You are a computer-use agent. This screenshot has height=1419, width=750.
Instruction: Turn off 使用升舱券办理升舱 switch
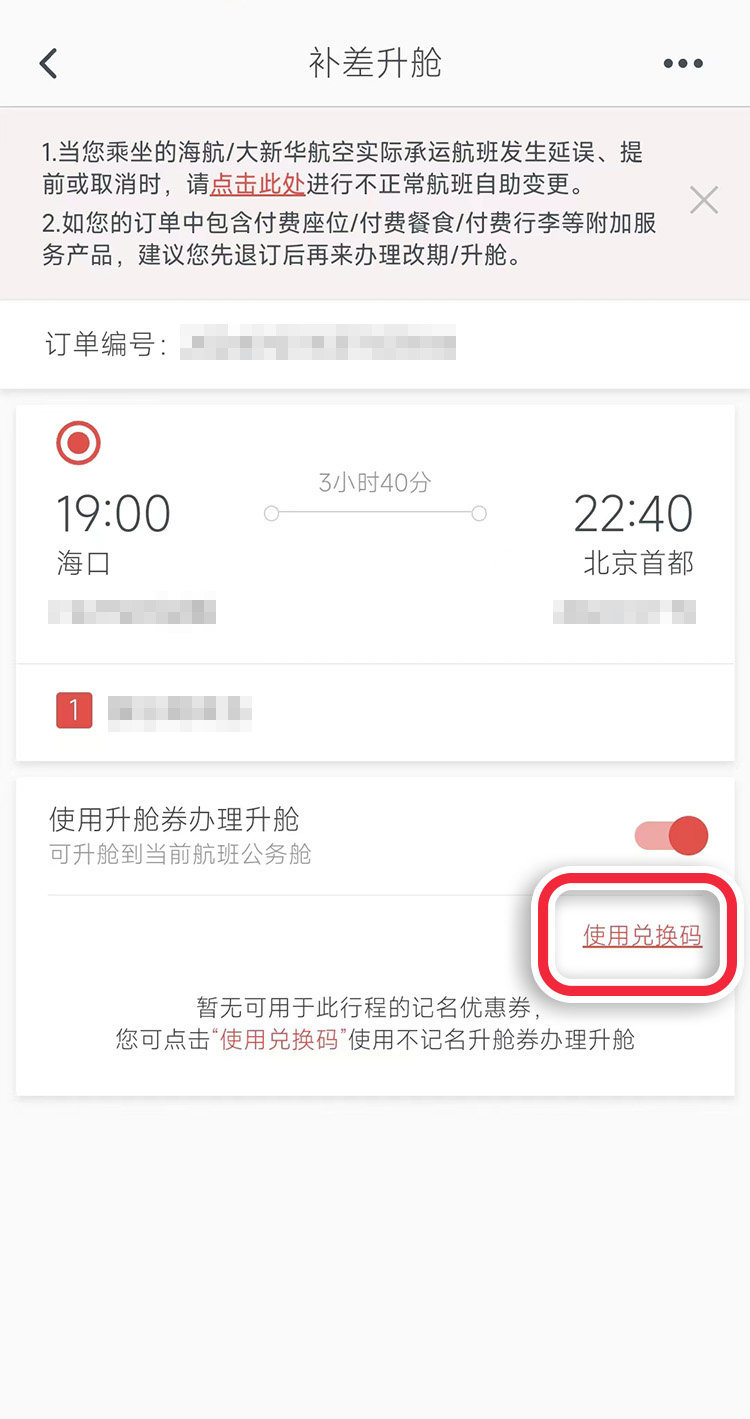click(672, 835)
